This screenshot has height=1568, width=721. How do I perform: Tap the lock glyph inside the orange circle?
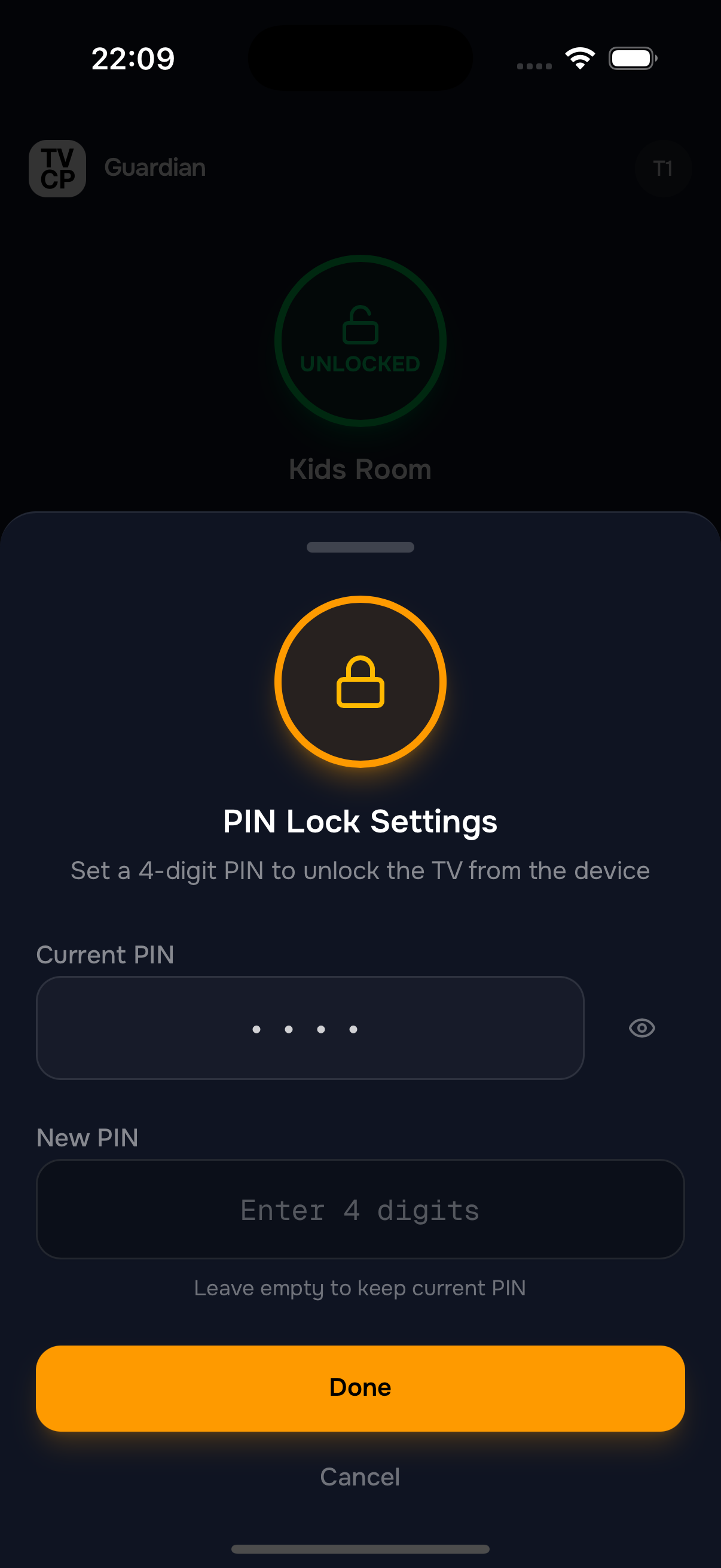[360, 682]
